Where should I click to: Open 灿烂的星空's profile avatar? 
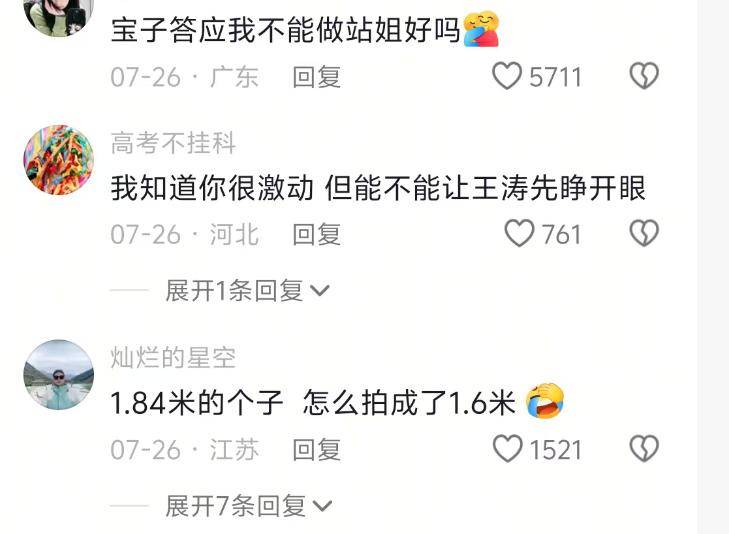pyautogui.click(x=58, y=374)
